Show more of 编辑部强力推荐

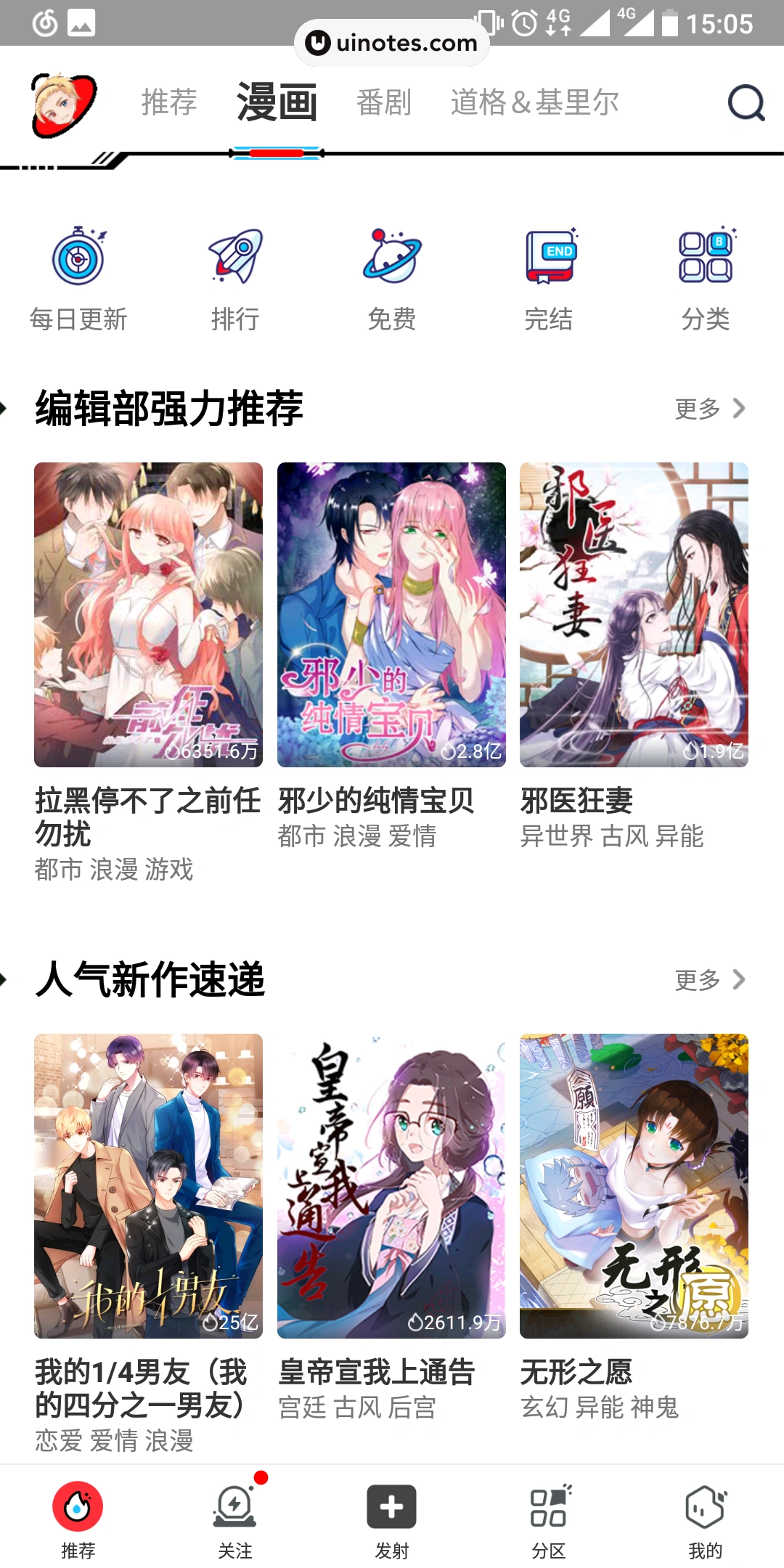(x=709, y=409)
